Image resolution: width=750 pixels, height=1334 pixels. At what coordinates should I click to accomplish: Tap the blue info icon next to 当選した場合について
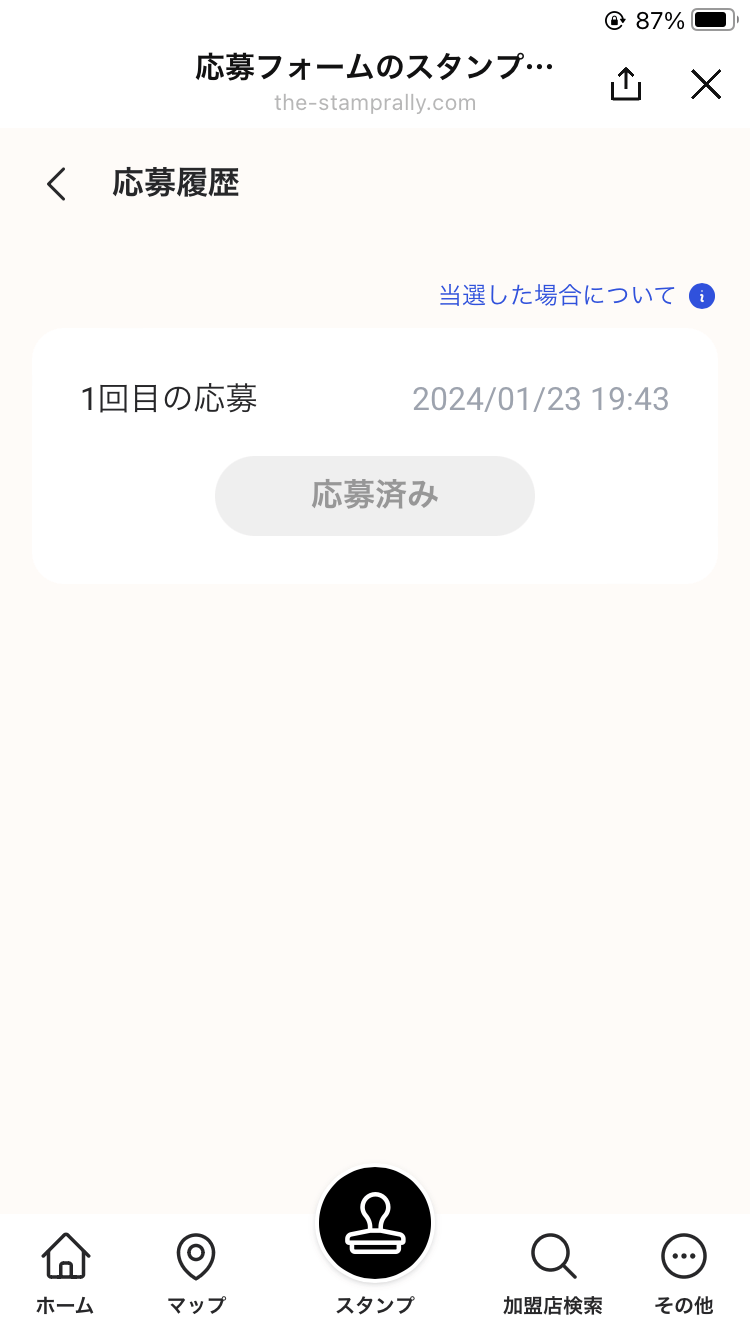click(x=701, y=296)
